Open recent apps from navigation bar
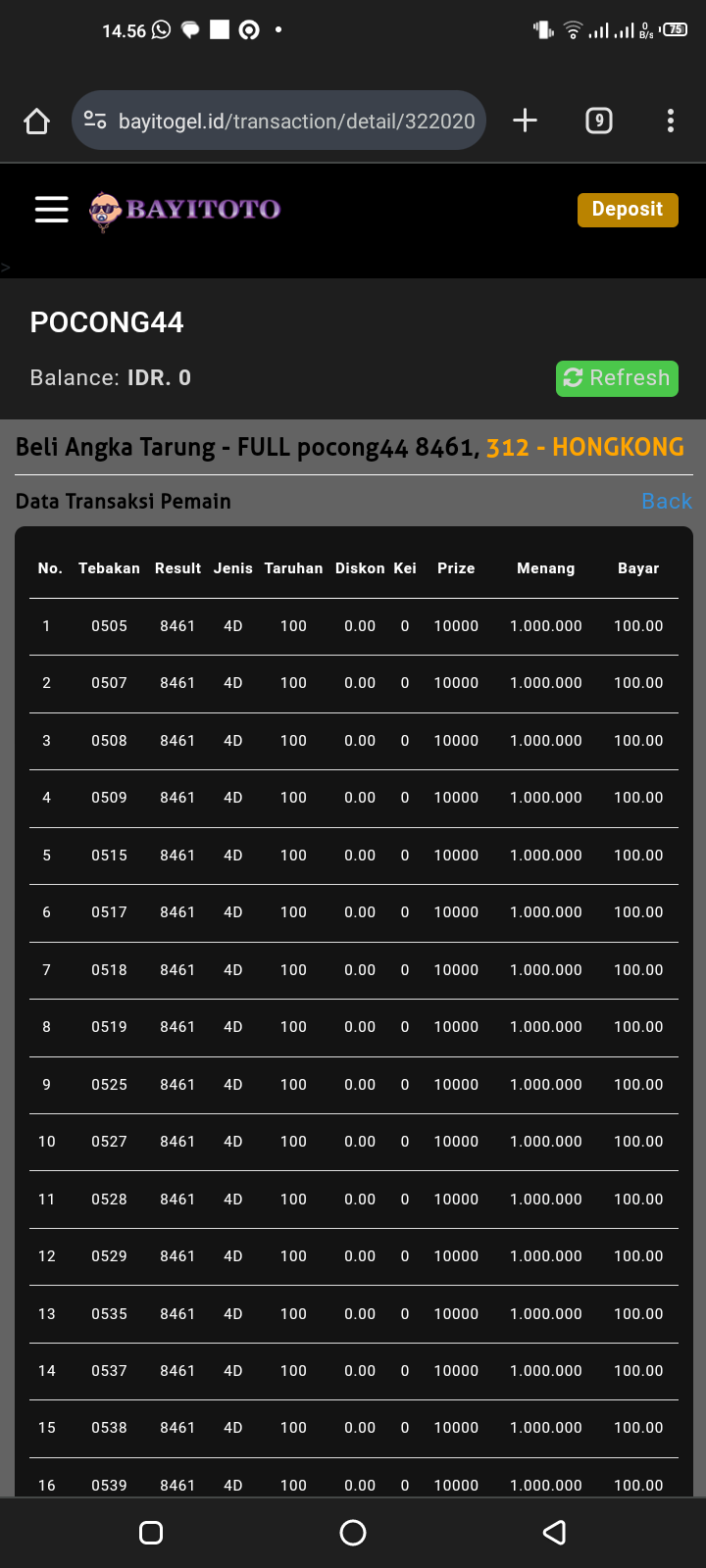This screenshot has width=706, height=1568. (x=151, y=1533)
